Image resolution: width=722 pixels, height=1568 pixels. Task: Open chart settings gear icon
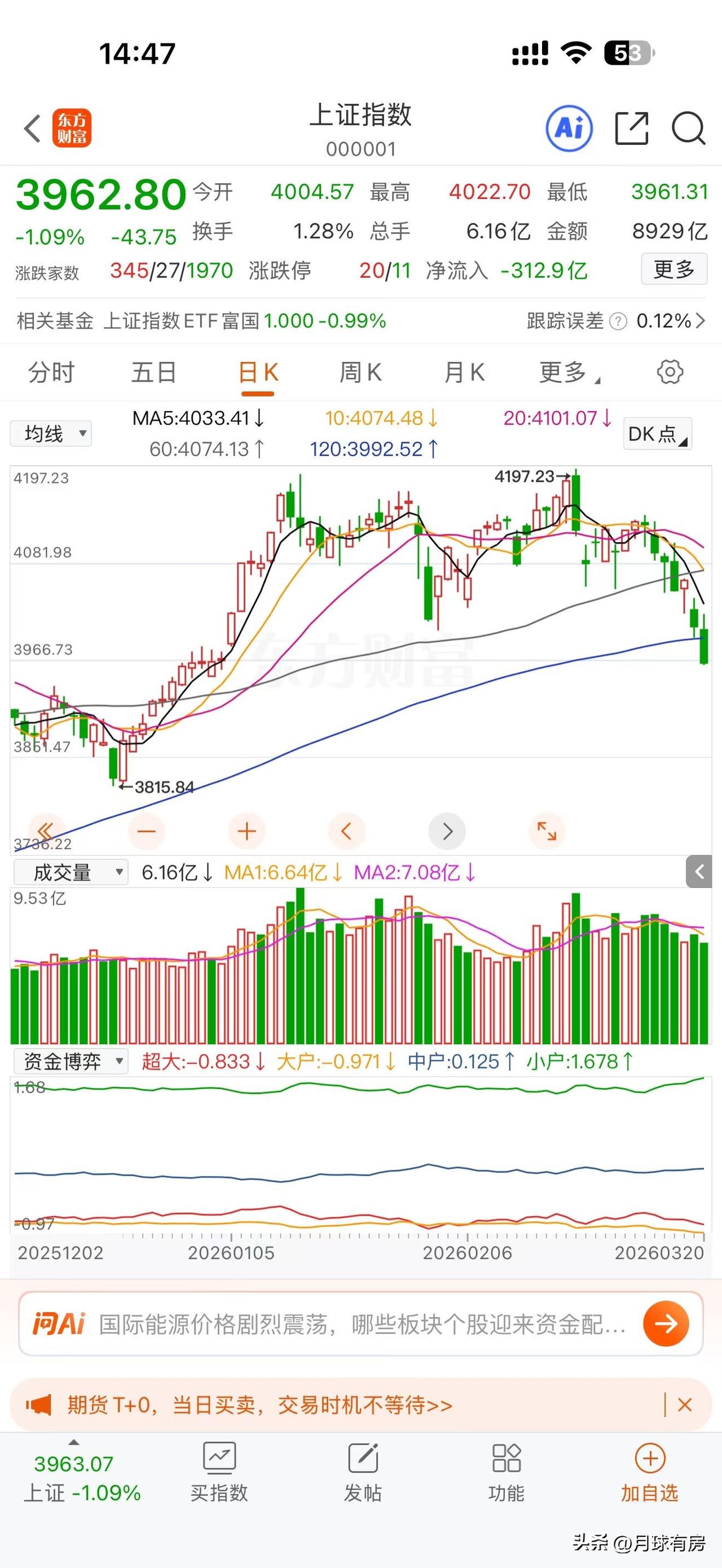[670, 372]
